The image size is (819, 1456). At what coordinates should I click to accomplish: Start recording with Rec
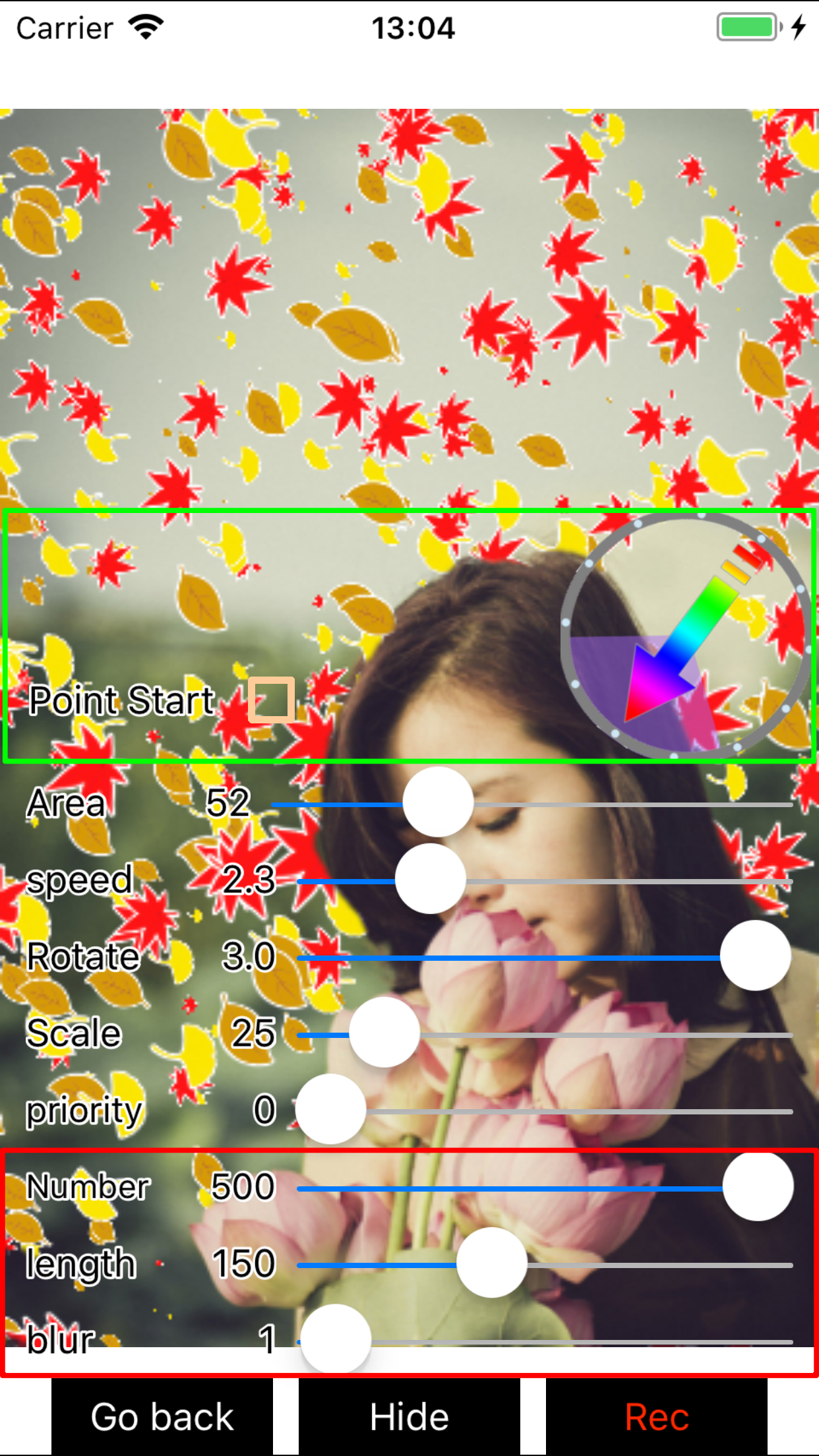[x=656, y=1416]
